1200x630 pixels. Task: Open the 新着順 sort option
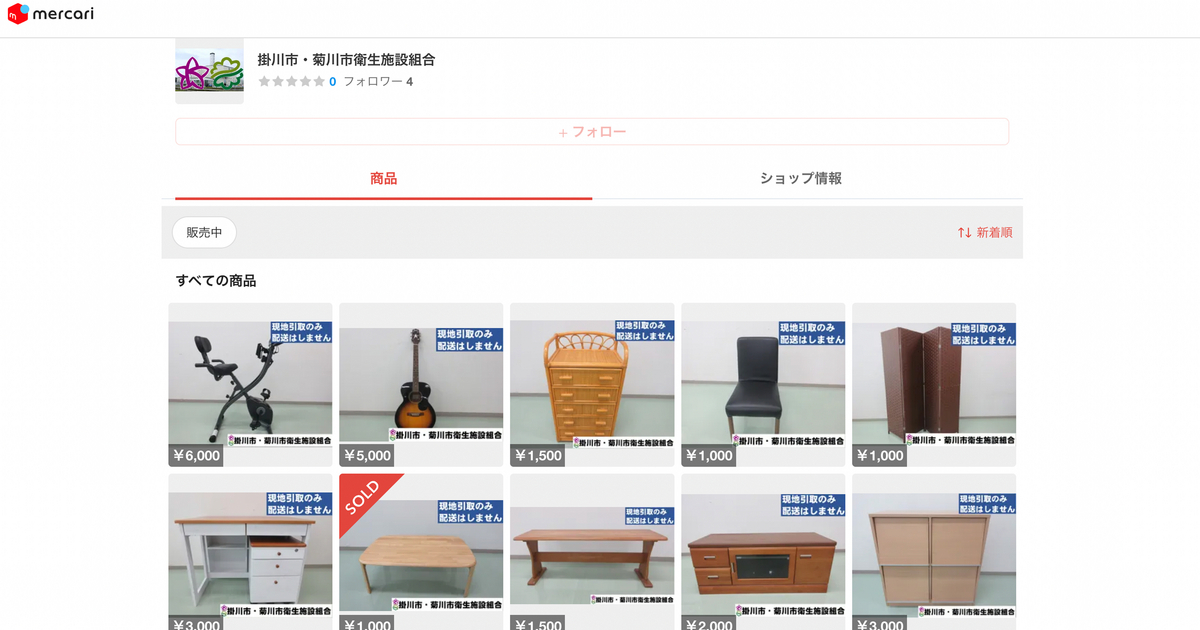[985, 232]
